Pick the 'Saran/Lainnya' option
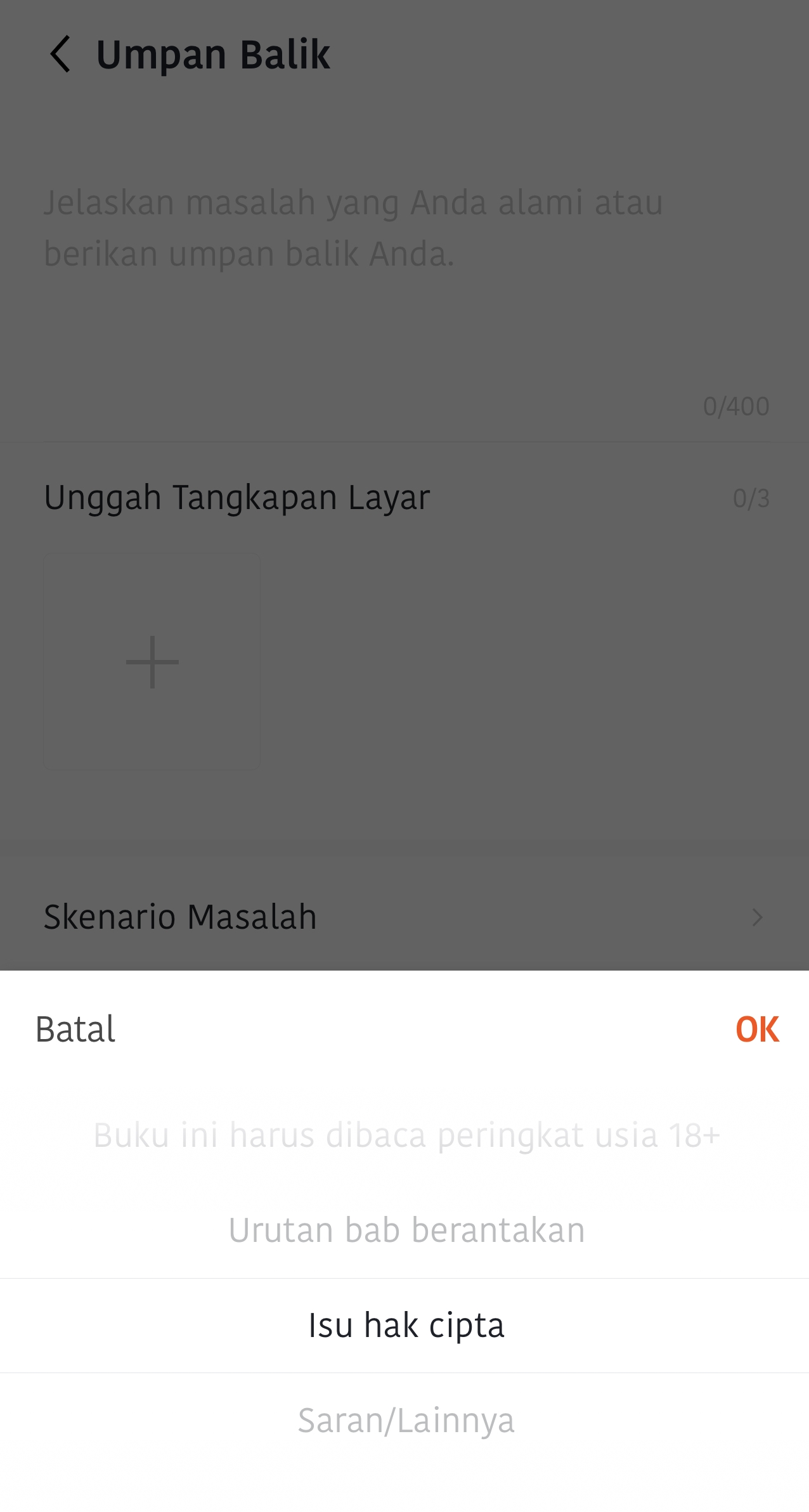Image resolution: width=809 pixels, height=1512 pixels. [406, 1420]
